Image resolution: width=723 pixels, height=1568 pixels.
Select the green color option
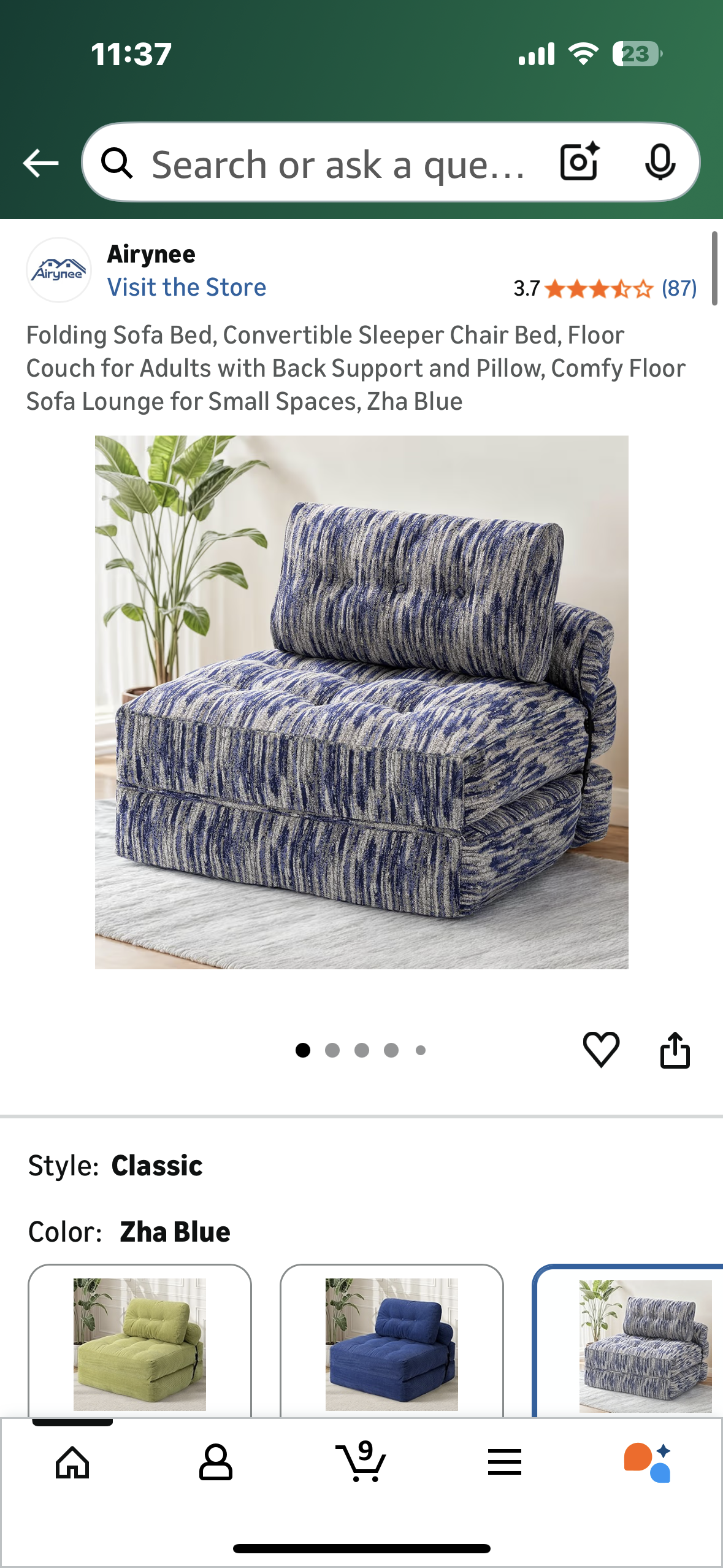140,1343
